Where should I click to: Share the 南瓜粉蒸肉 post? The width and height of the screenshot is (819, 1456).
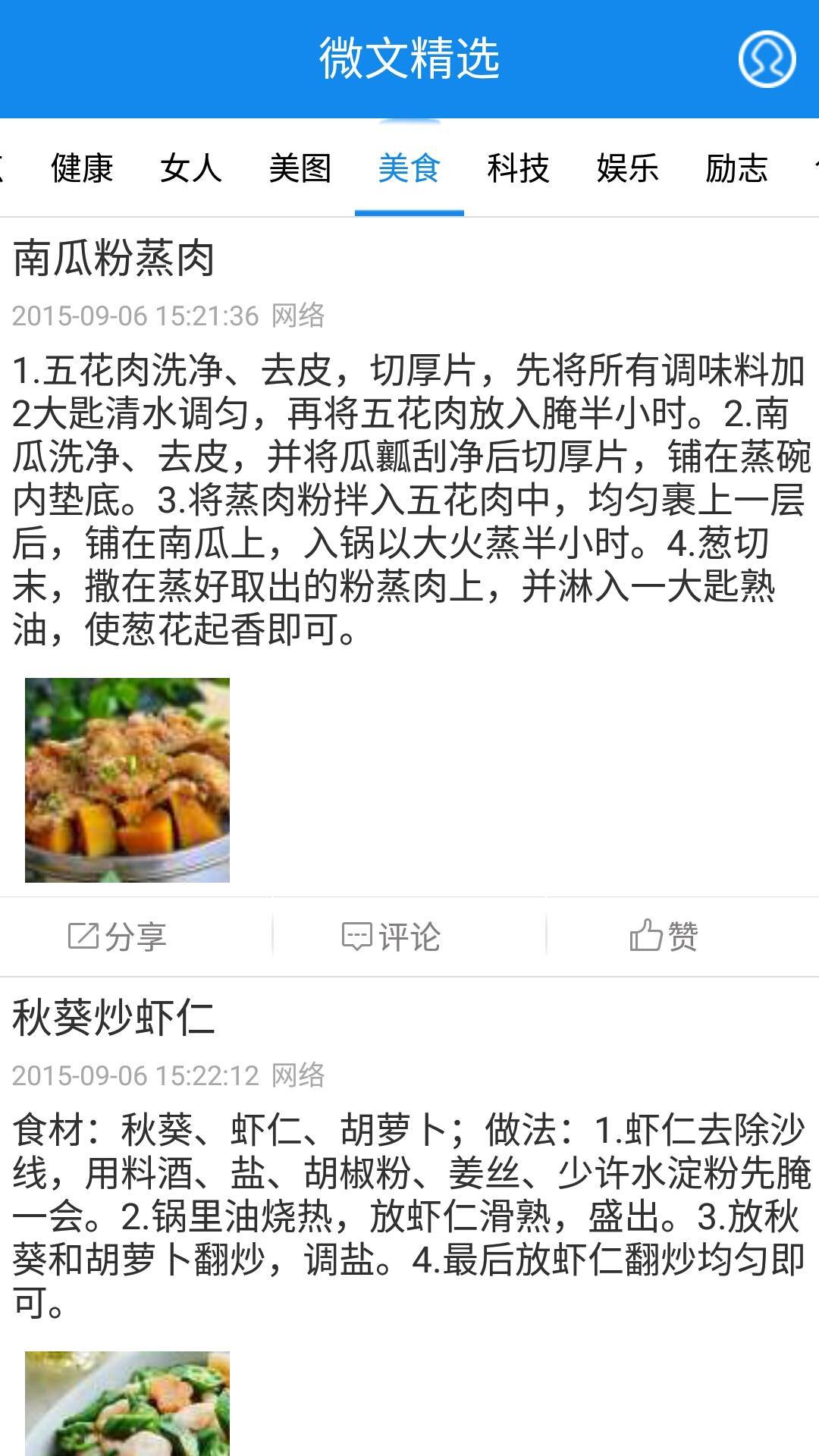click(118, 937)
